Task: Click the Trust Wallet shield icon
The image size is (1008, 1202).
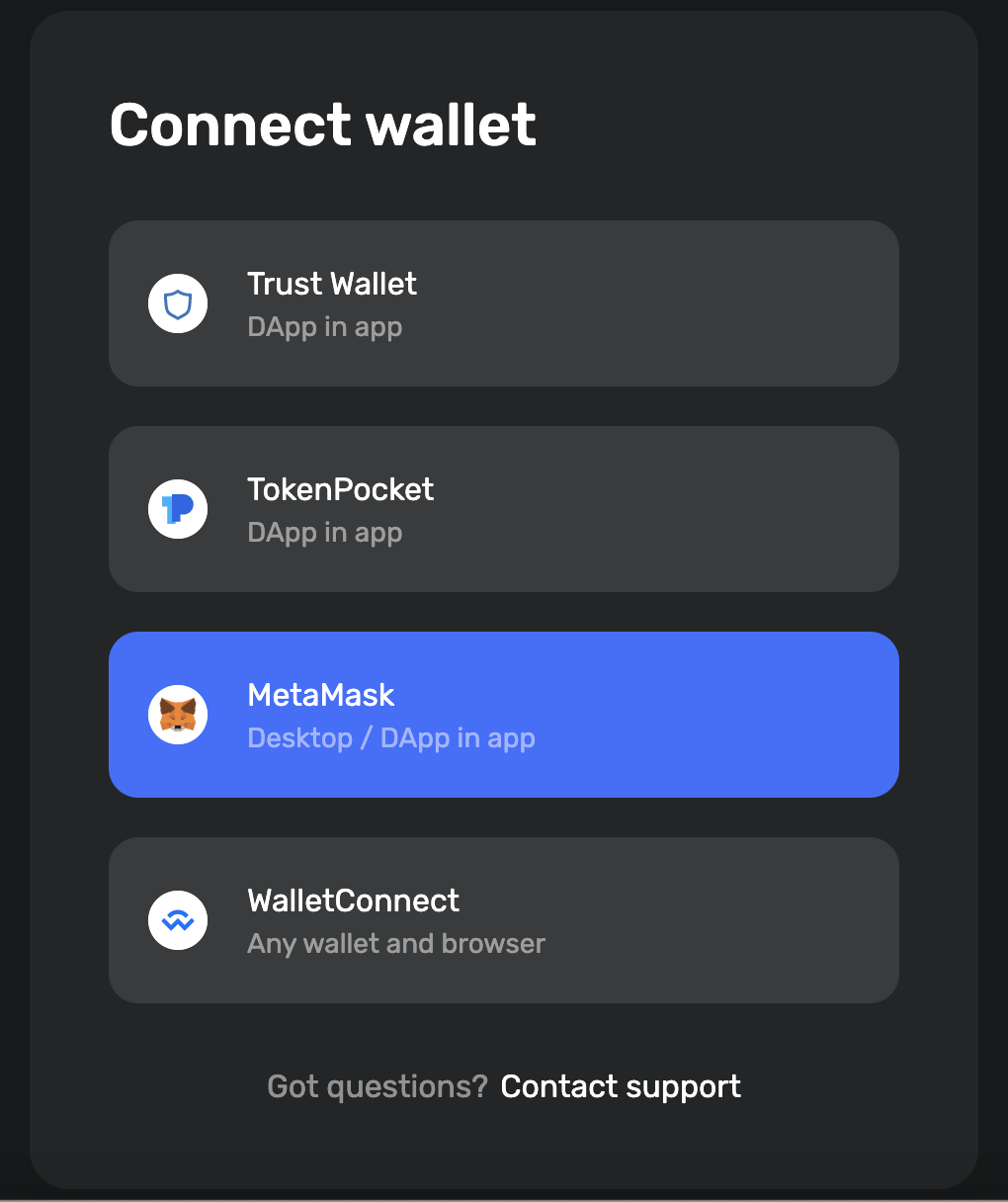Action: pos(178,303)
